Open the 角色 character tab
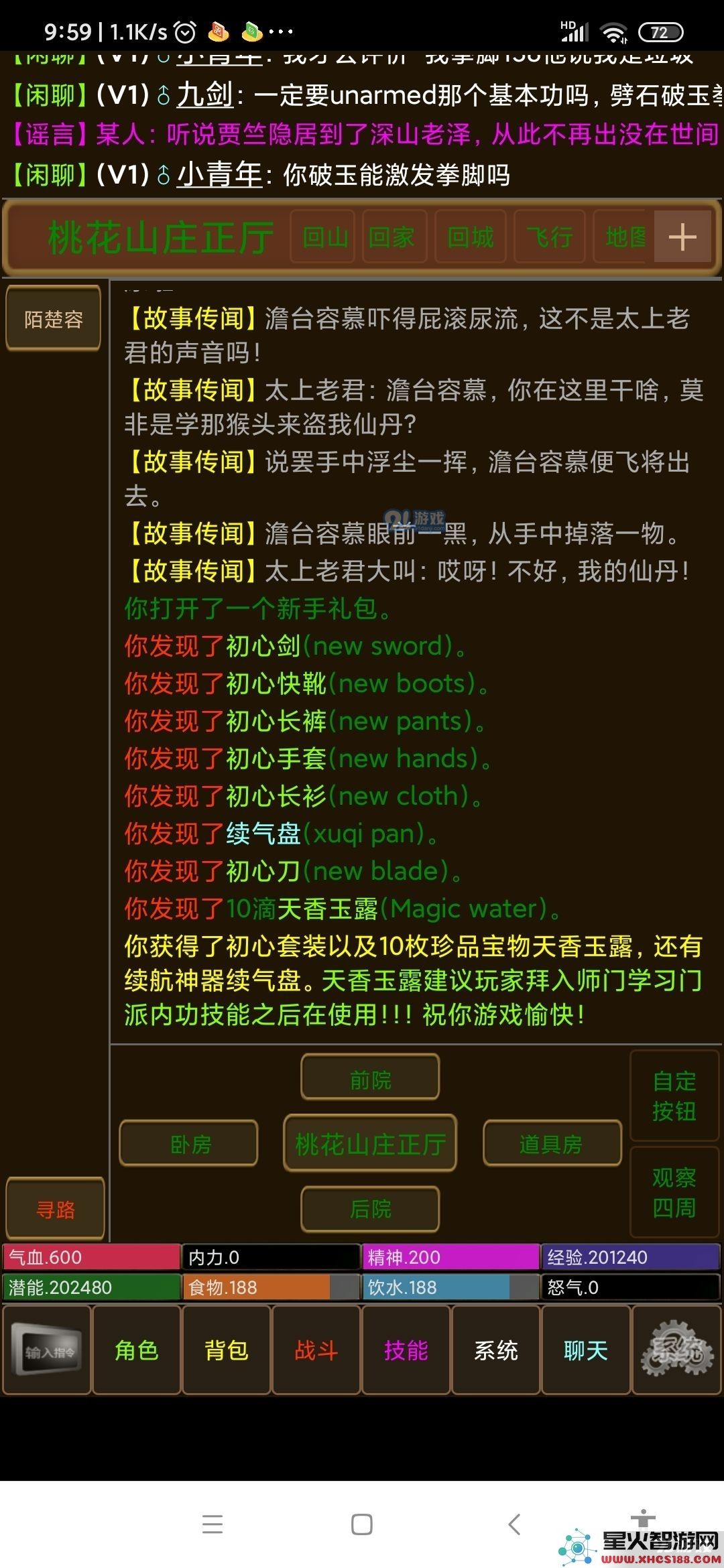 [x=137, y=1350]
